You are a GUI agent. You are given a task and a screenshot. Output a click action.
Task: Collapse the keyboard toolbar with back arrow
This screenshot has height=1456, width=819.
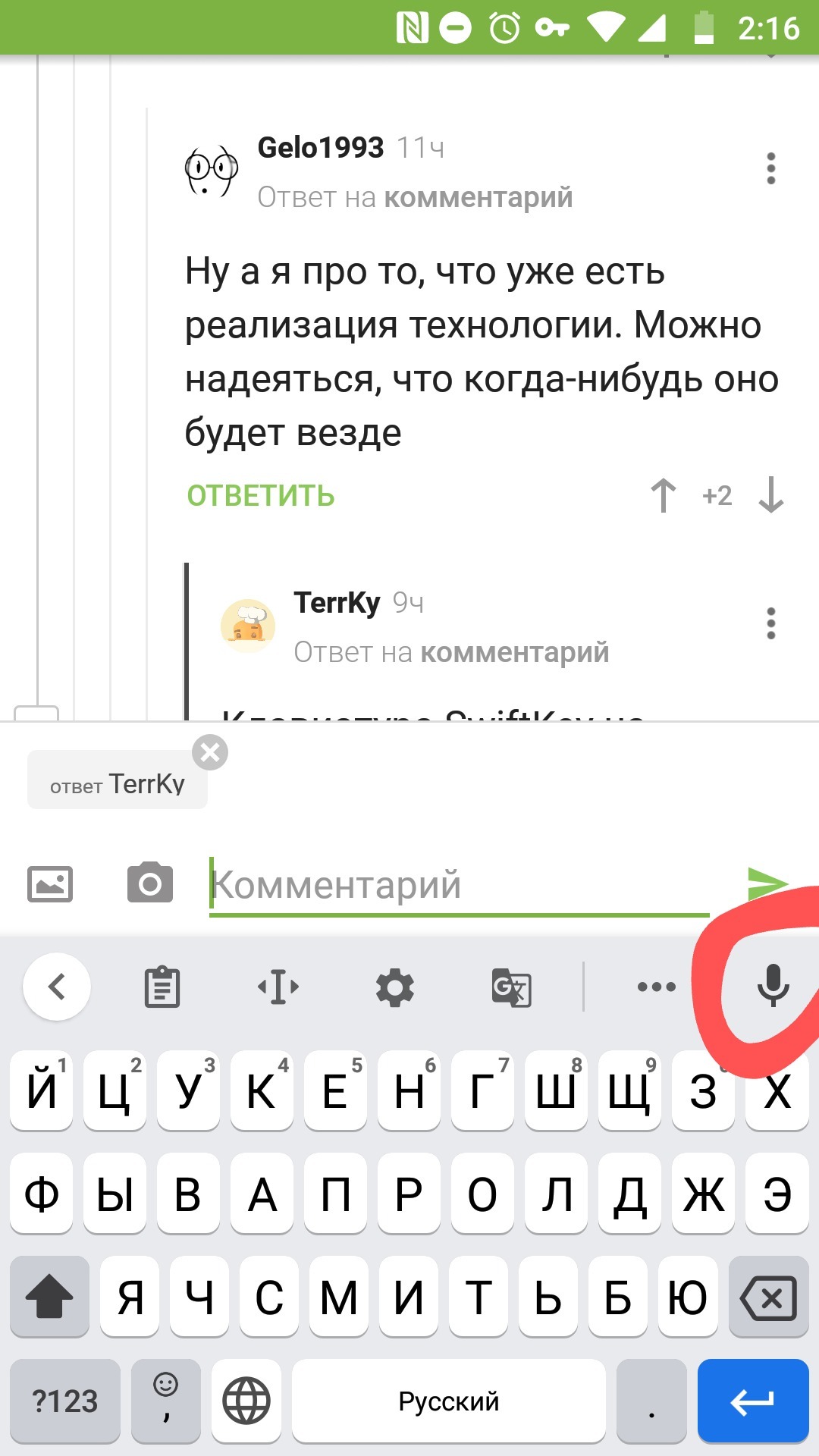pos(57,987)
